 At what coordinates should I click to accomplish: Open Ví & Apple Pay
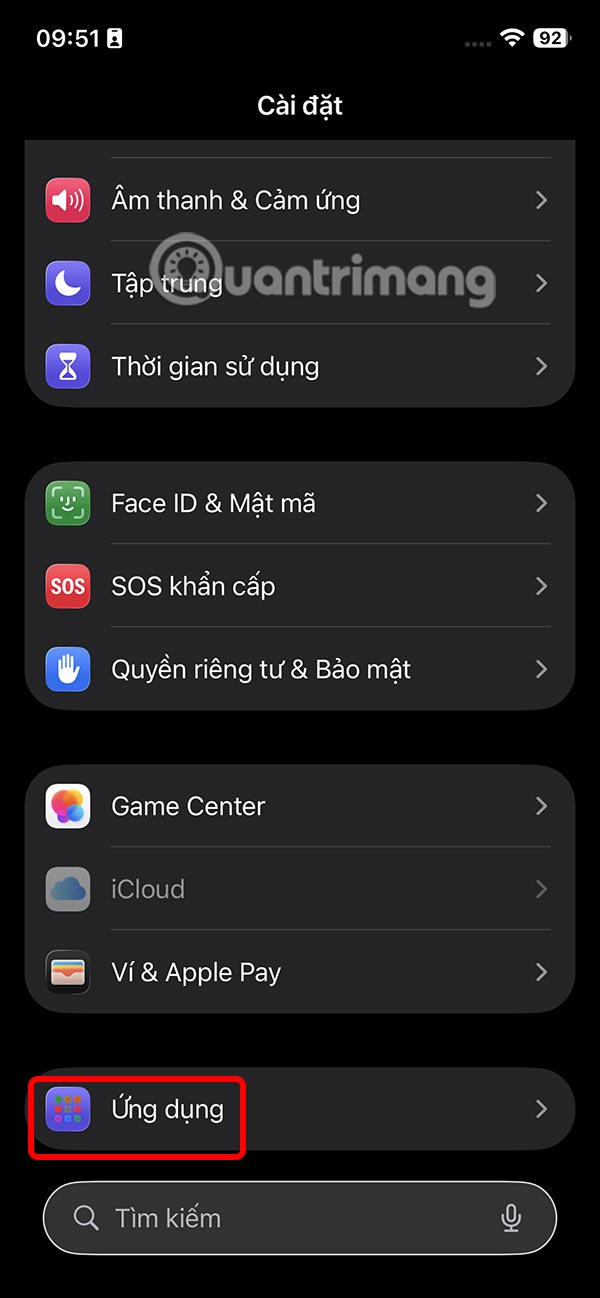(300, 972)
